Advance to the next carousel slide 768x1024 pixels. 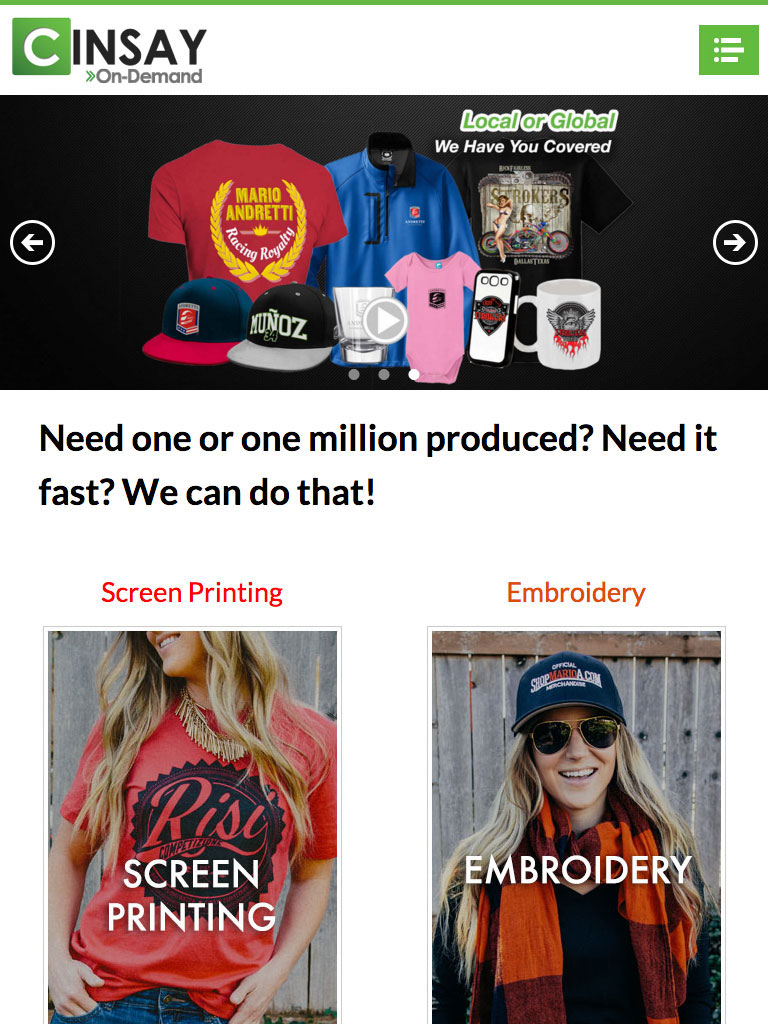pos(735,242)
